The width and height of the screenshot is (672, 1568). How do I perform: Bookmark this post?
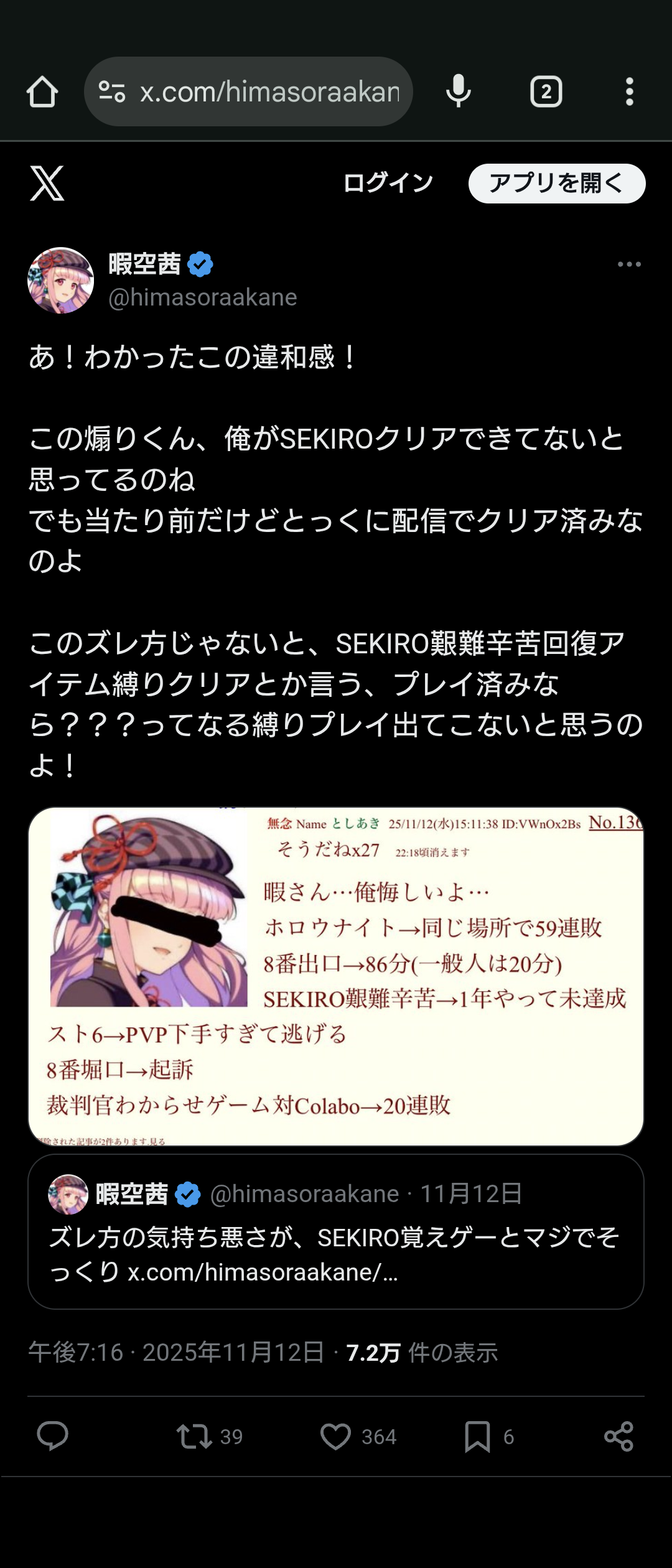coord(477,1436)
